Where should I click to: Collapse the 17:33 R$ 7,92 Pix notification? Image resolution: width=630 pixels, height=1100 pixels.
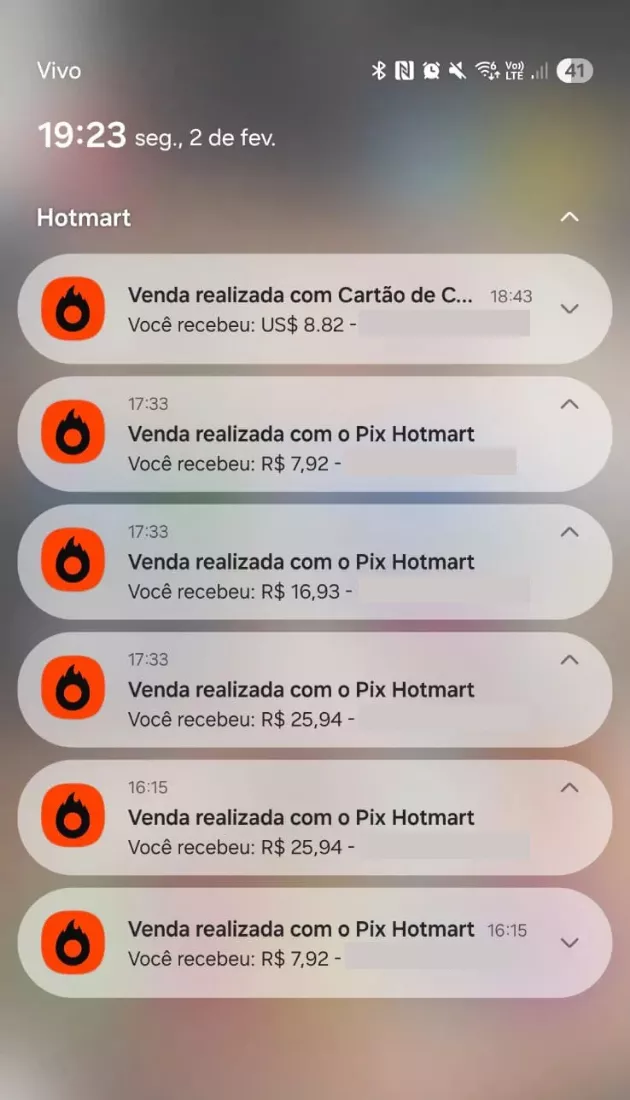point(569,405)
